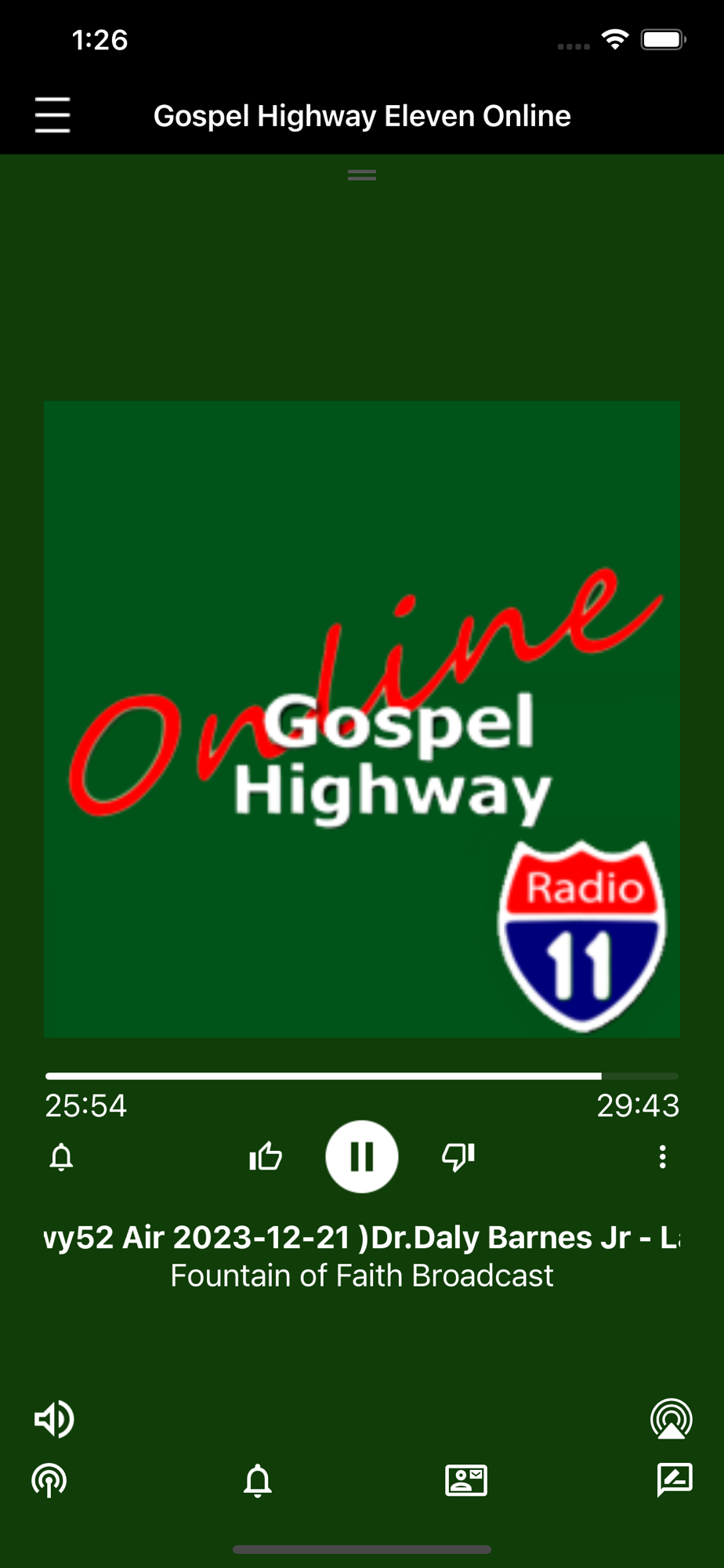Tap the bell icon beside the thumbs up

coord(62,1157)
